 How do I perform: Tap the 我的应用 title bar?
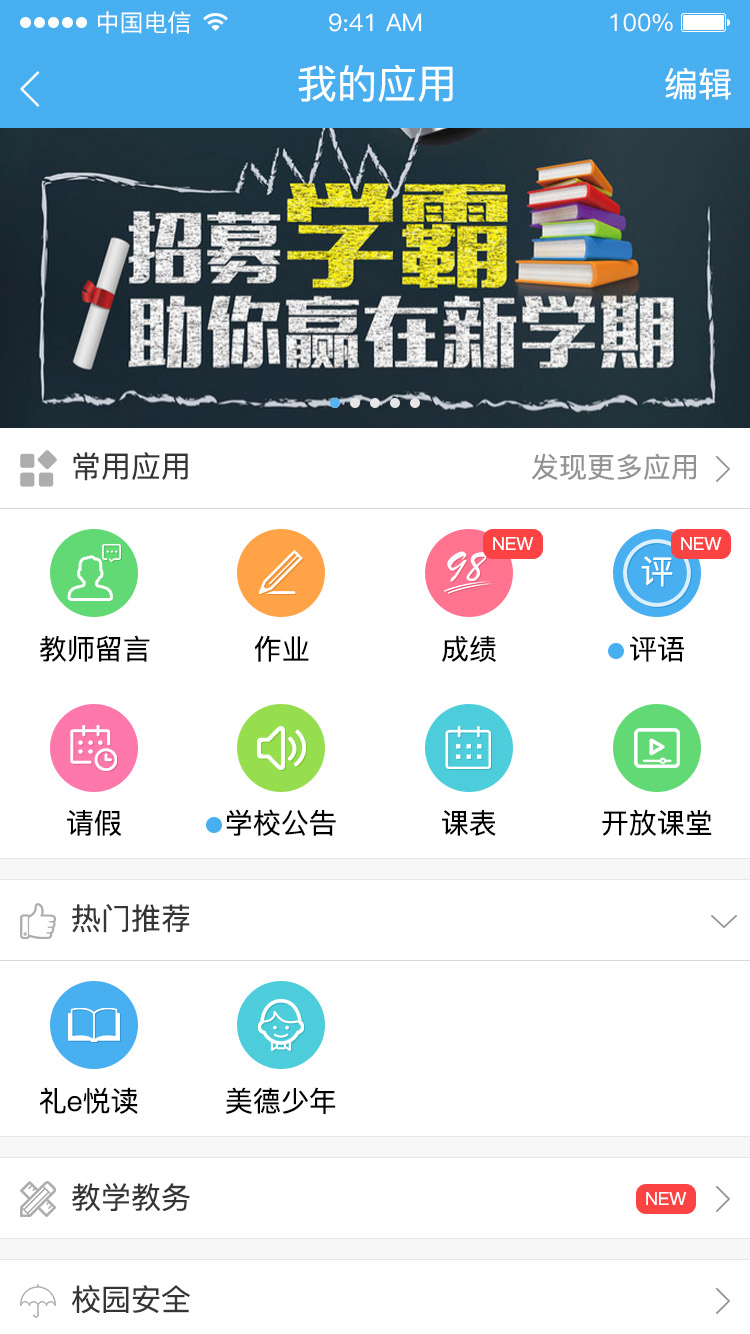click(375, 88)
